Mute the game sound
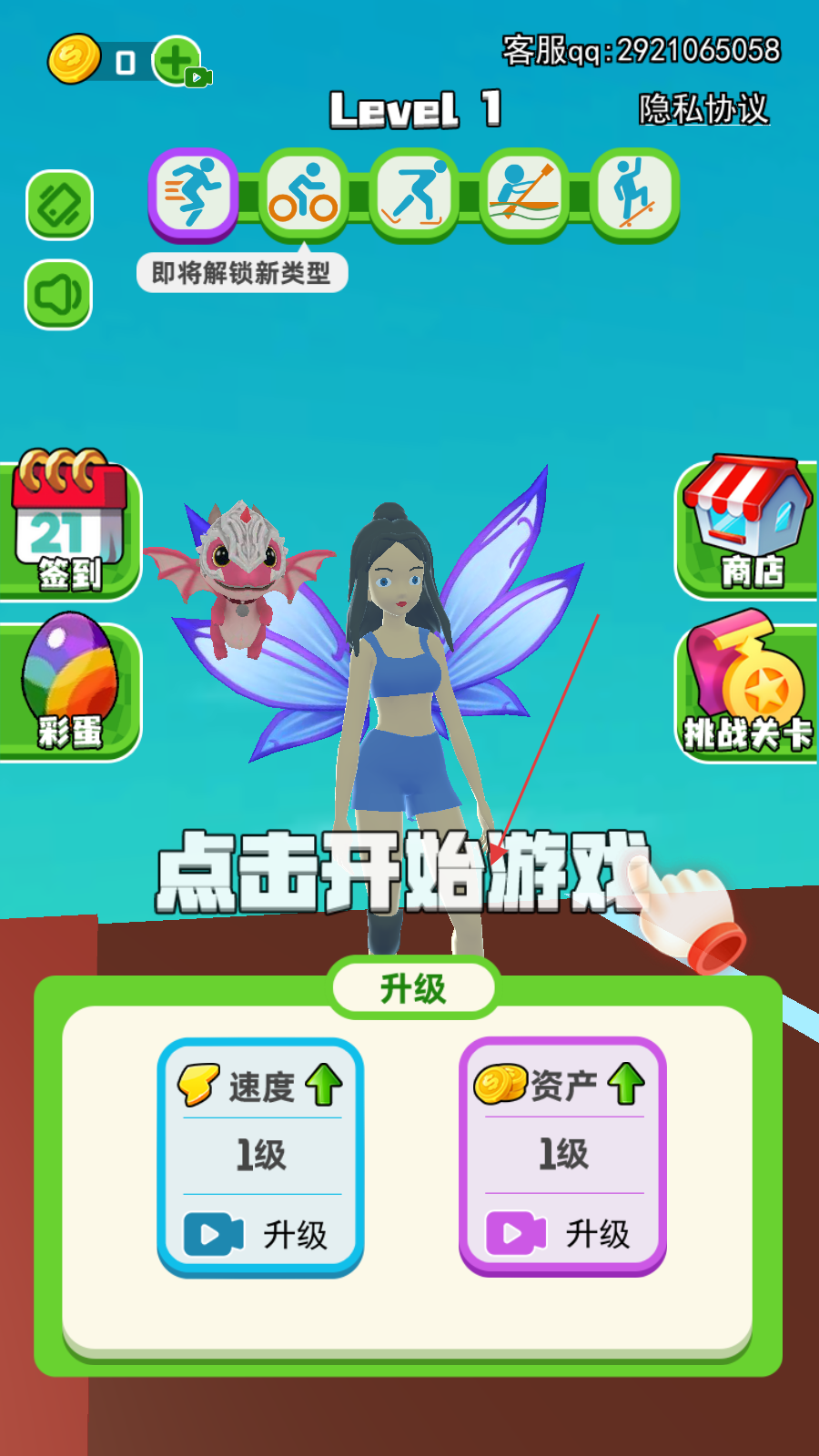Image resolution: width=819 pixels, height=1456 pixels. point(58,295)
